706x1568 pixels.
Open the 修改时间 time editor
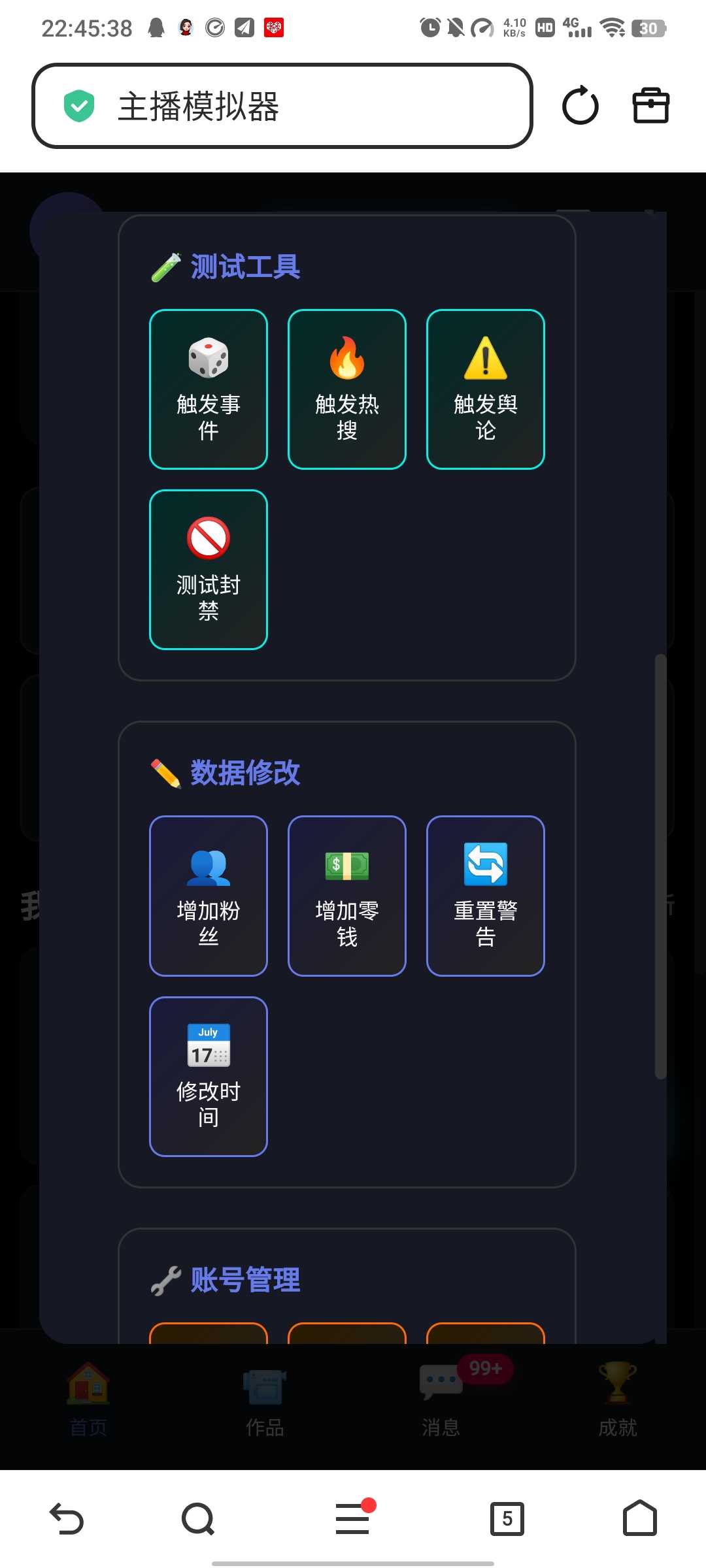209,1076
